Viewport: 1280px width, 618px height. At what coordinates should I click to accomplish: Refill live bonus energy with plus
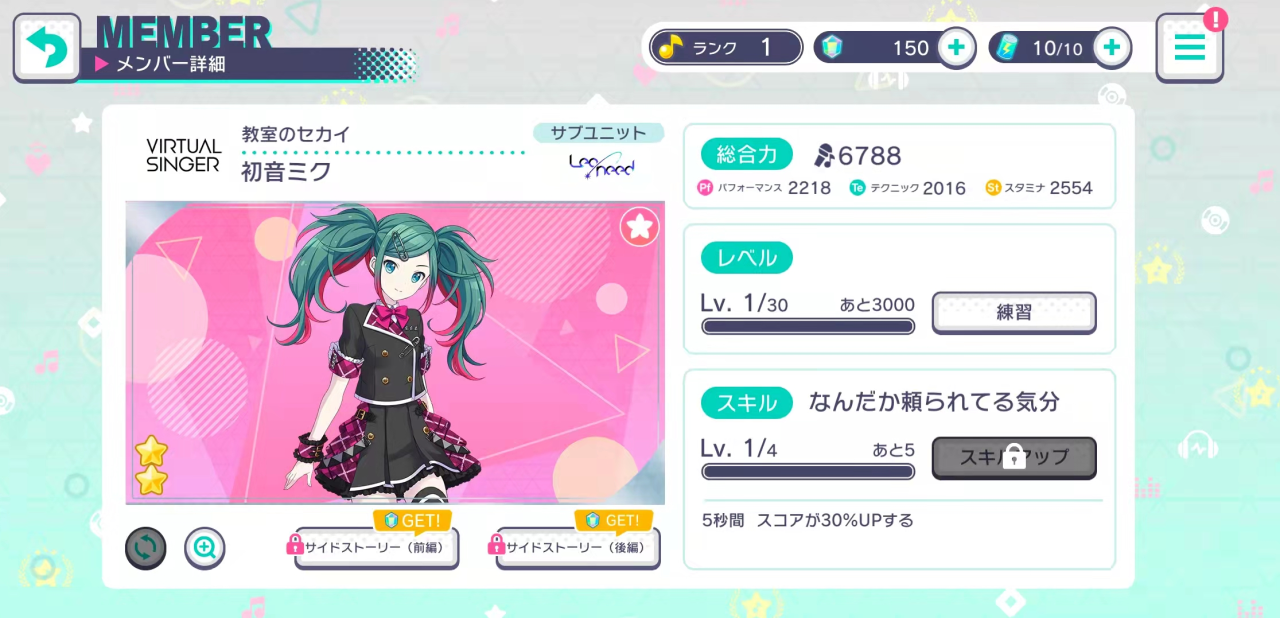click(1111, 47)
